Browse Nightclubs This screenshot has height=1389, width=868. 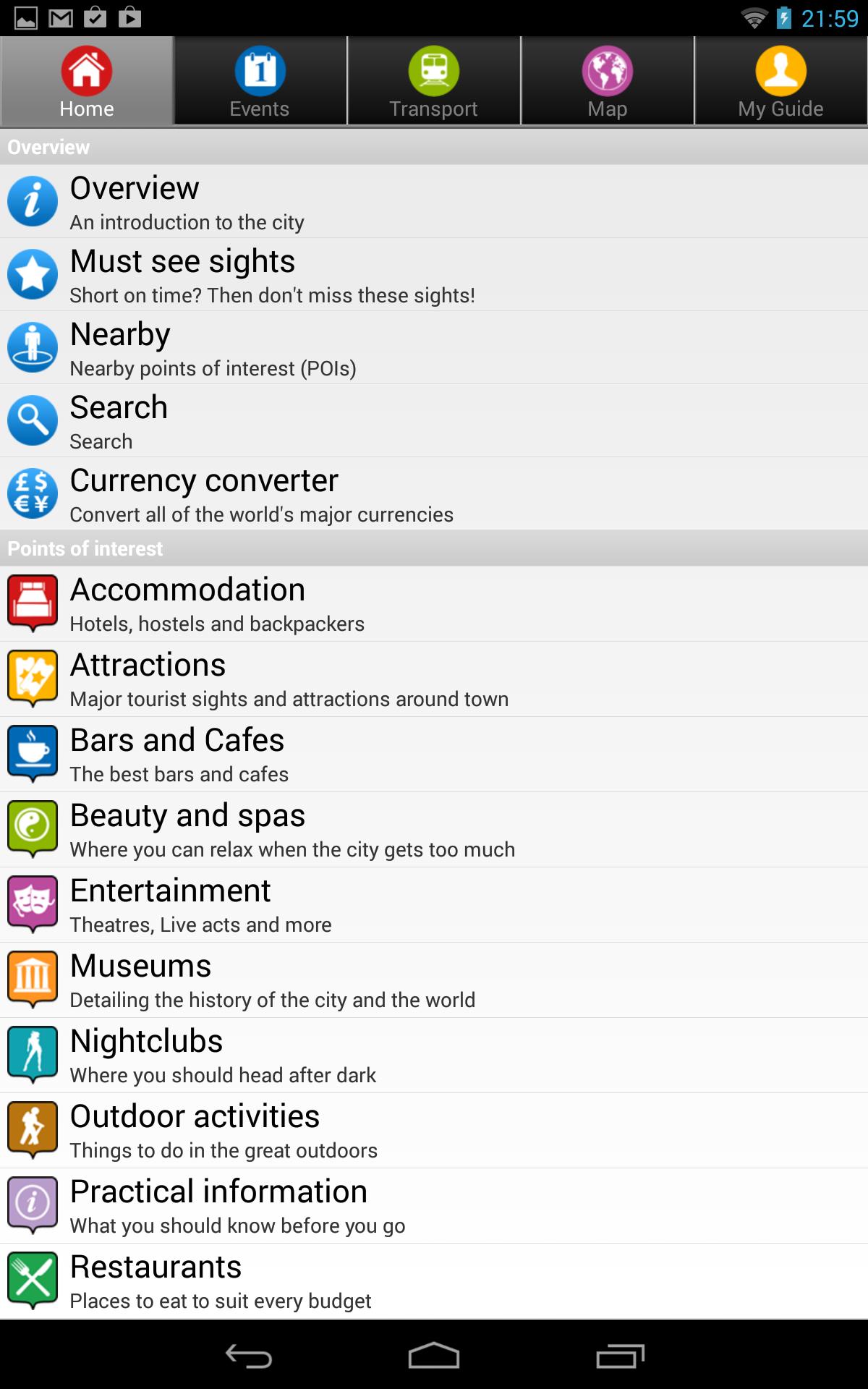[434, 1055]
